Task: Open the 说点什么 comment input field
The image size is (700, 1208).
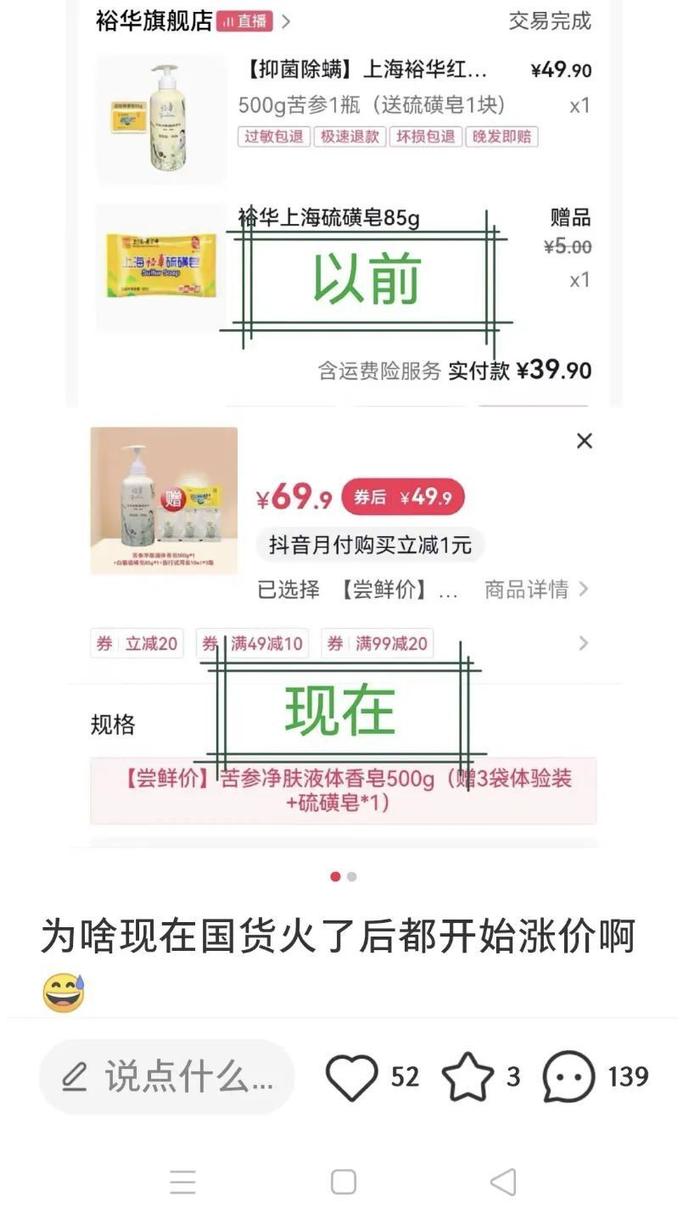Action: coord(167,1077)
